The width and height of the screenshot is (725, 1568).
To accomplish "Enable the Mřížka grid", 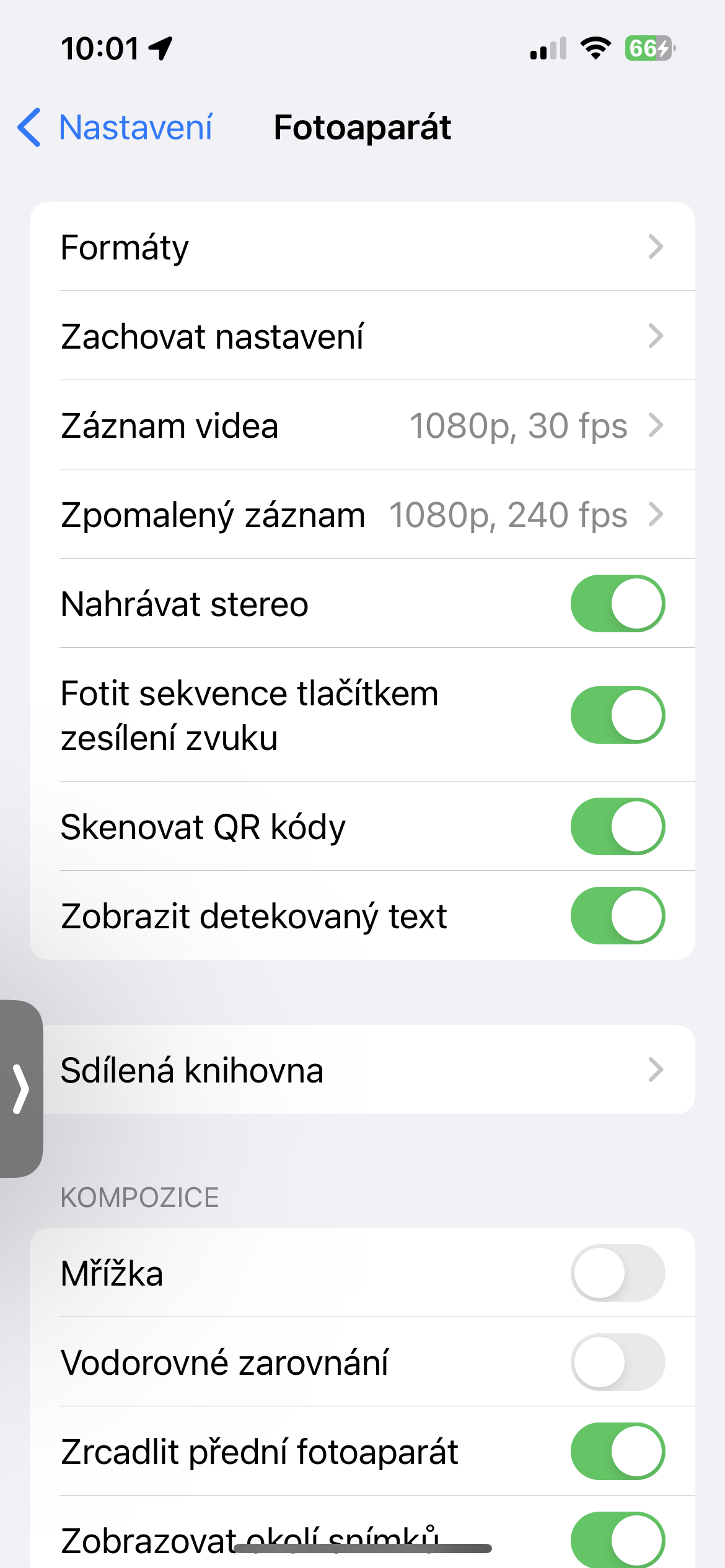I will click(617, 1273).
